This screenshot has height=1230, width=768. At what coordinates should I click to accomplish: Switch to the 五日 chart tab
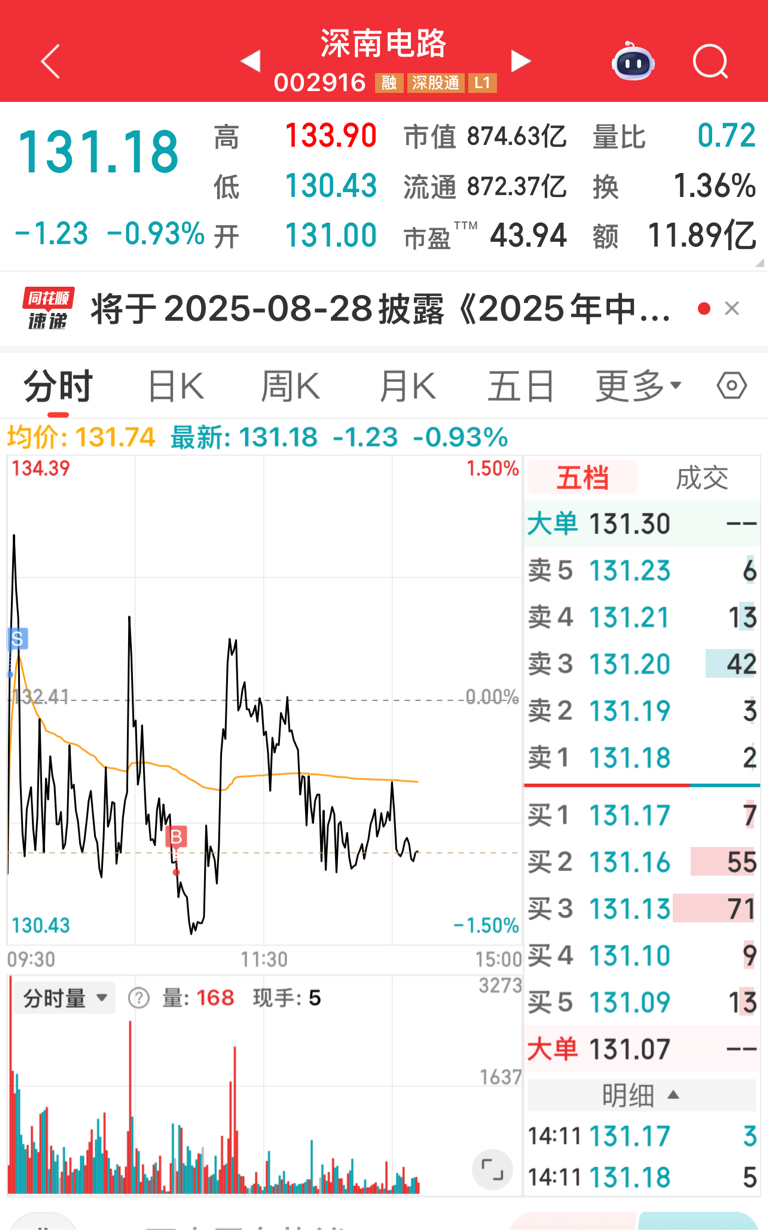(x=521, y=386)
